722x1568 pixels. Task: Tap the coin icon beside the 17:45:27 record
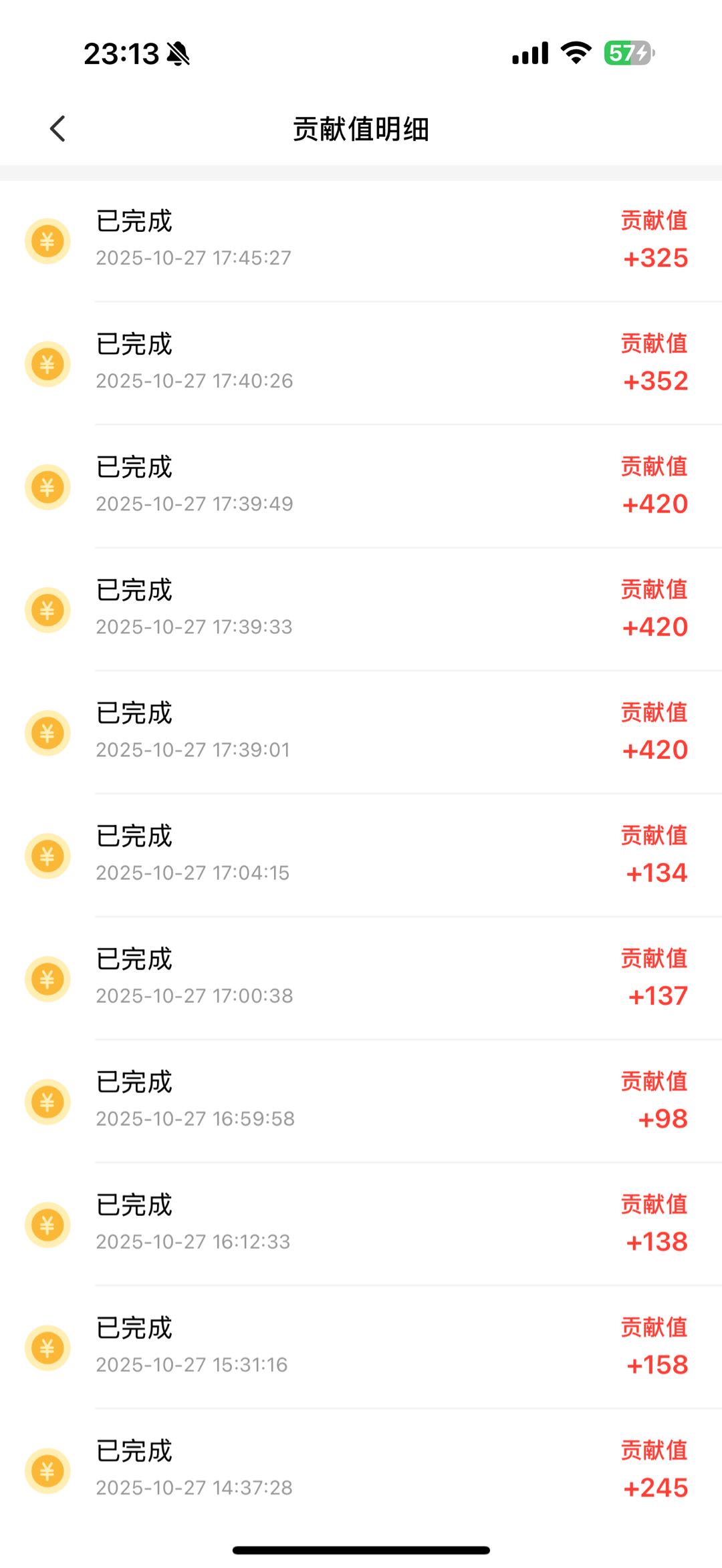[47, 241]
